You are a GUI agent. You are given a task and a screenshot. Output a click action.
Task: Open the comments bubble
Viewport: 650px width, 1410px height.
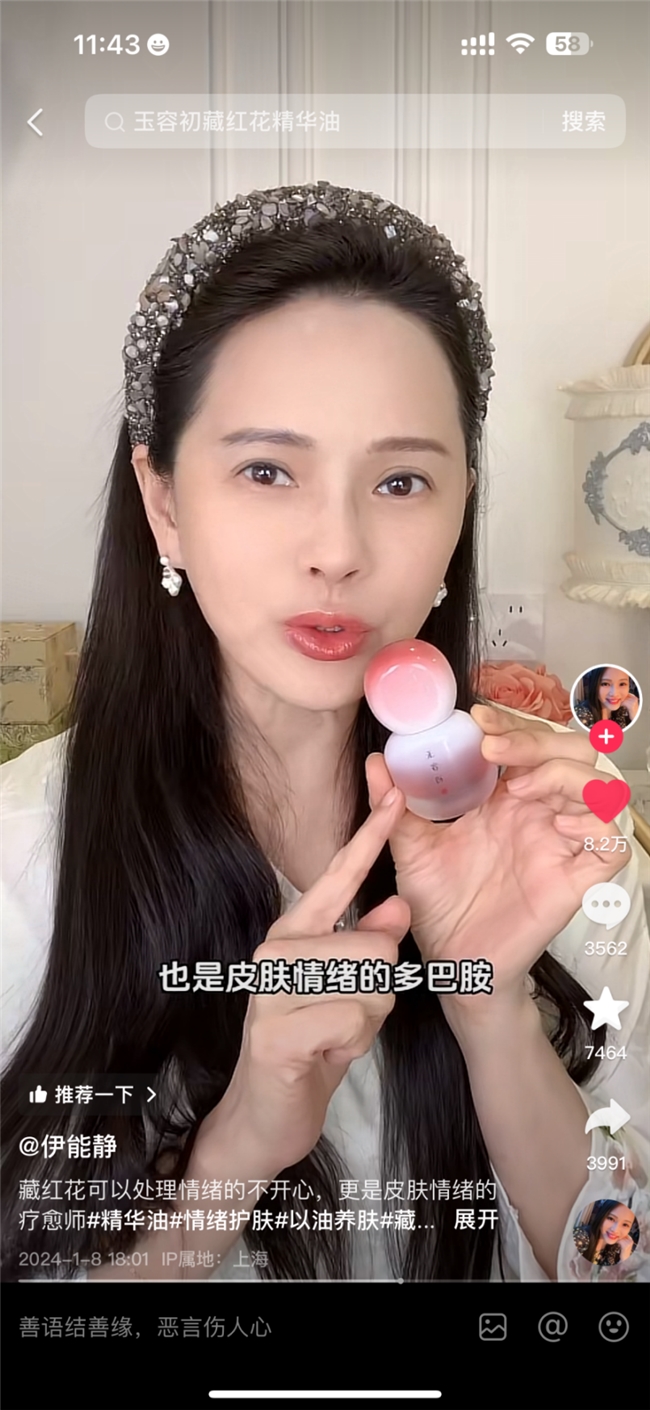pos(605,907)
